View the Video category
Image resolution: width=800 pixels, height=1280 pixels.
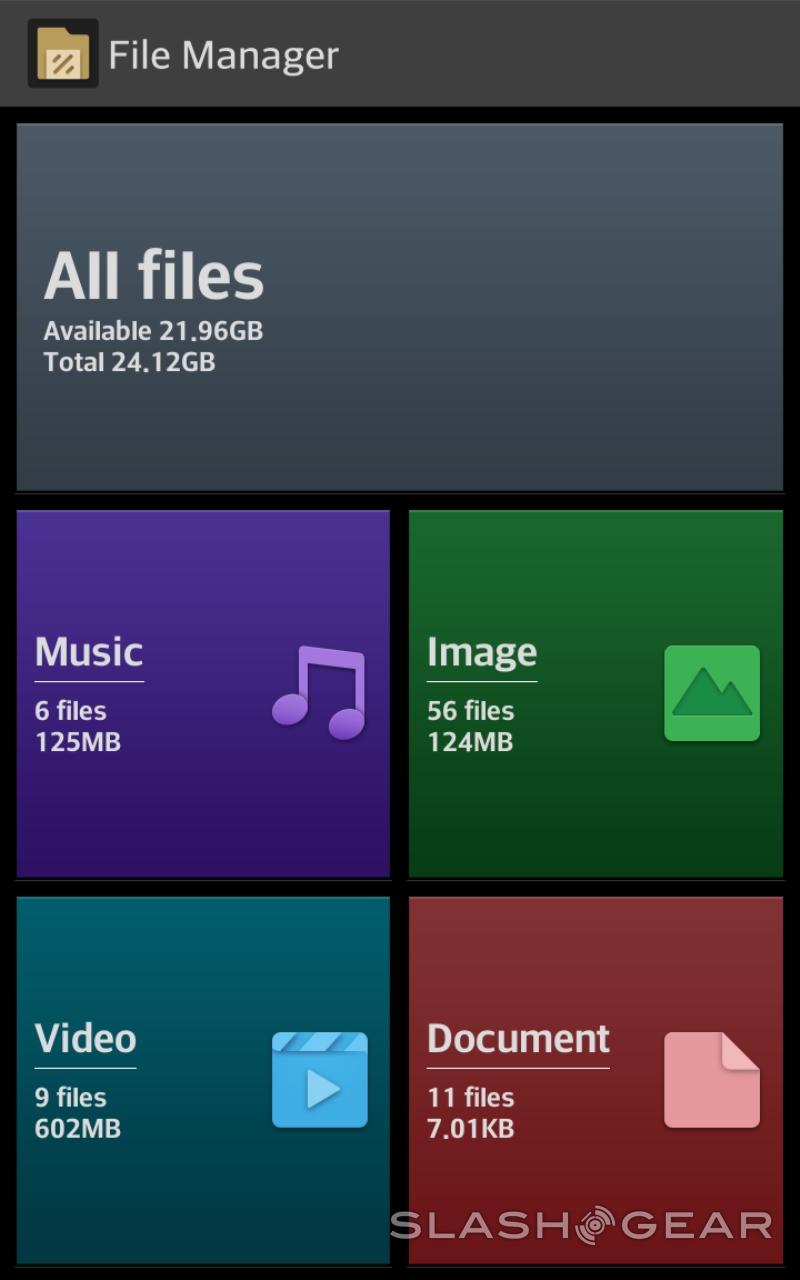point(203,1080)
